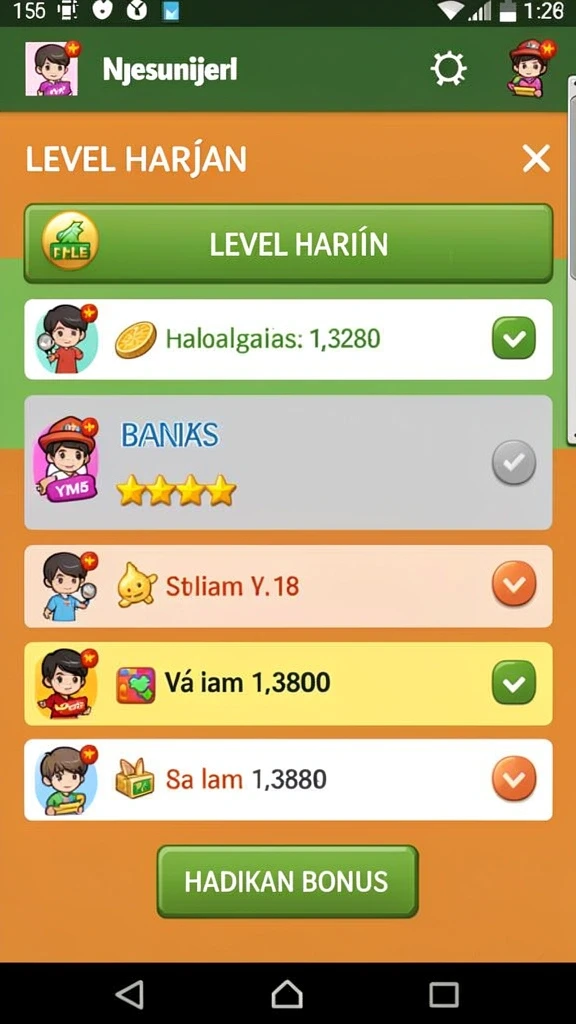Open the profile avatar next to Njesunijerl
Image resolution: width=576 pixels, height=1024 pixels.
click(x=52, y=69)
